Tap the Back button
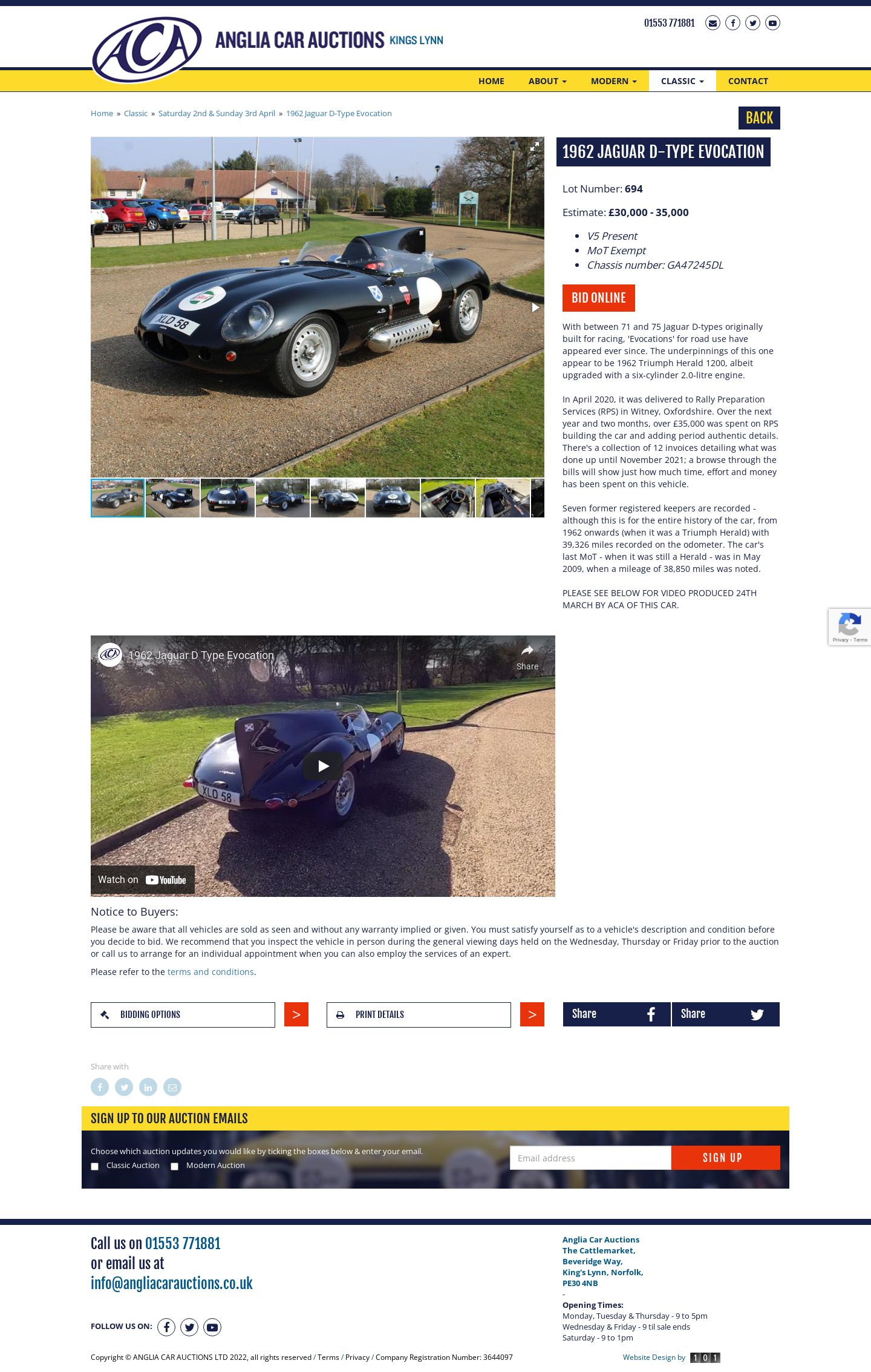Image resolution: width=871 pixels, height=1372 pixels. tap(759, 118)
